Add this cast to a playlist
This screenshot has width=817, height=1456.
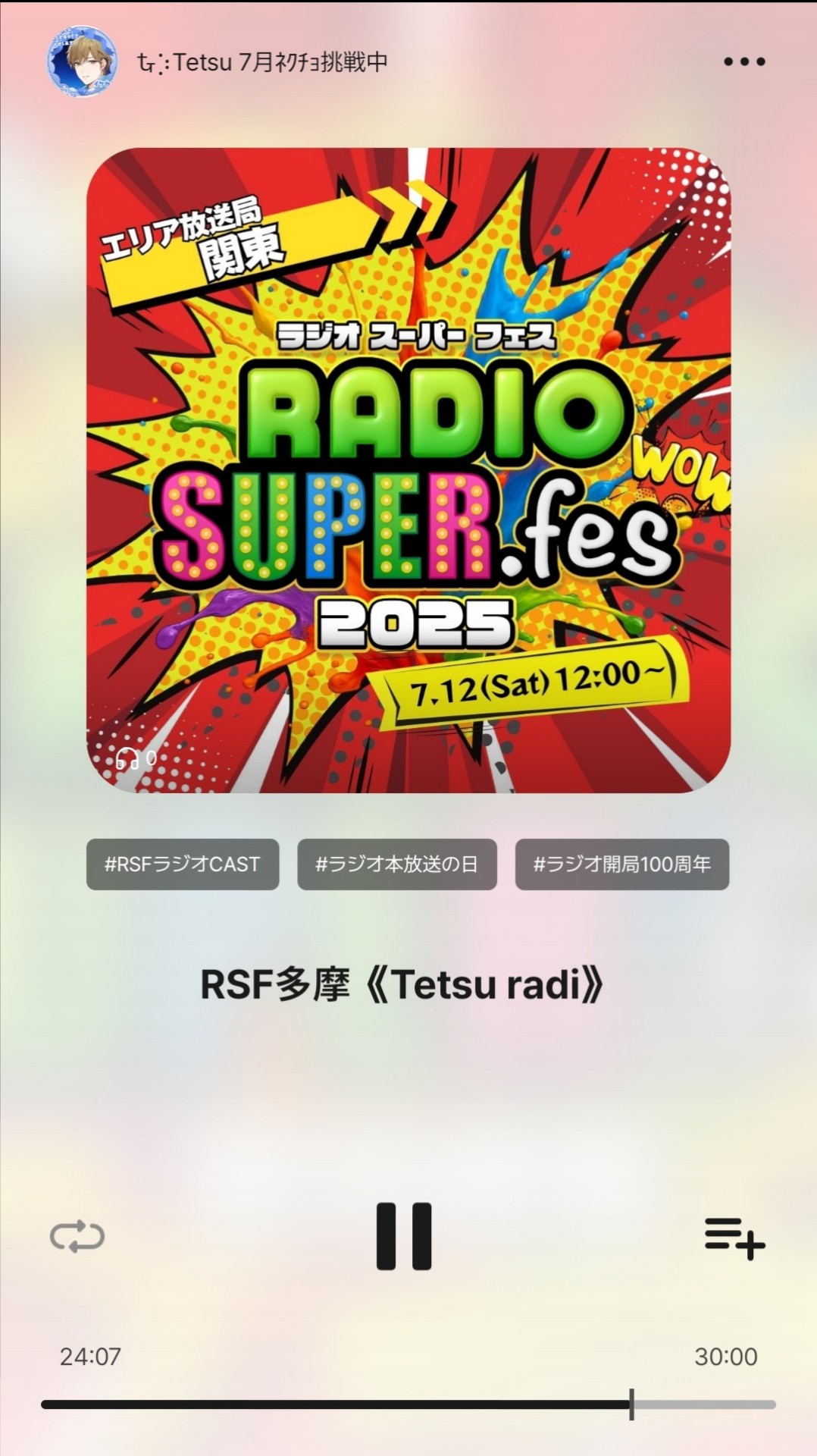coord(734,1238)
